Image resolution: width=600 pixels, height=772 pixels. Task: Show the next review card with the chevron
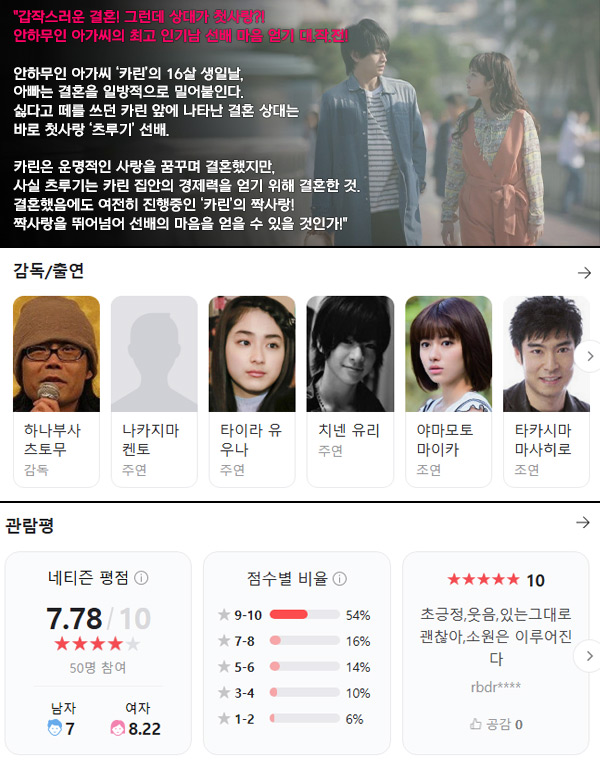pos(589,656)
